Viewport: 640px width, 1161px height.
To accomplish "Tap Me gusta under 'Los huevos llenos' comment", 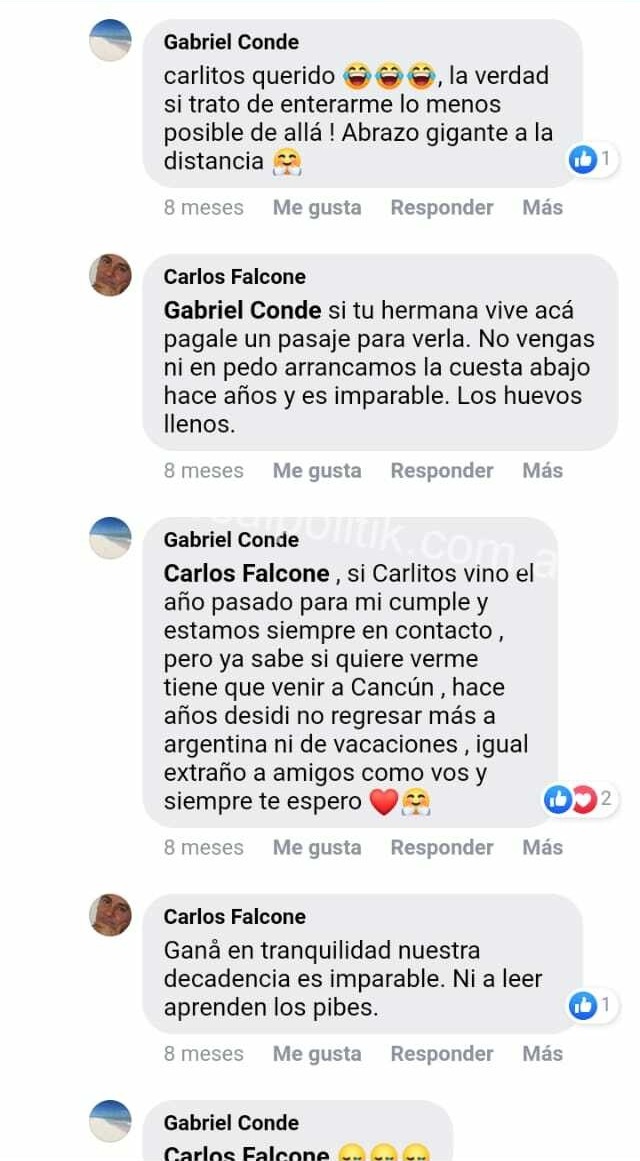I will (x=317, y=471).
